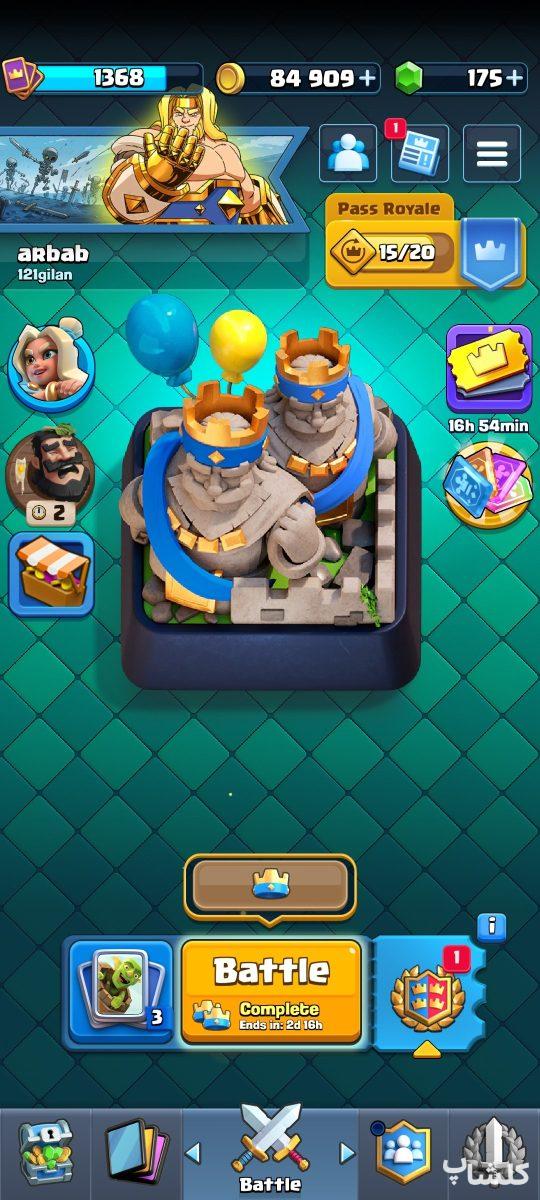Open the friends/social icon
The image size is (540, 1200).
coord(347,153)
